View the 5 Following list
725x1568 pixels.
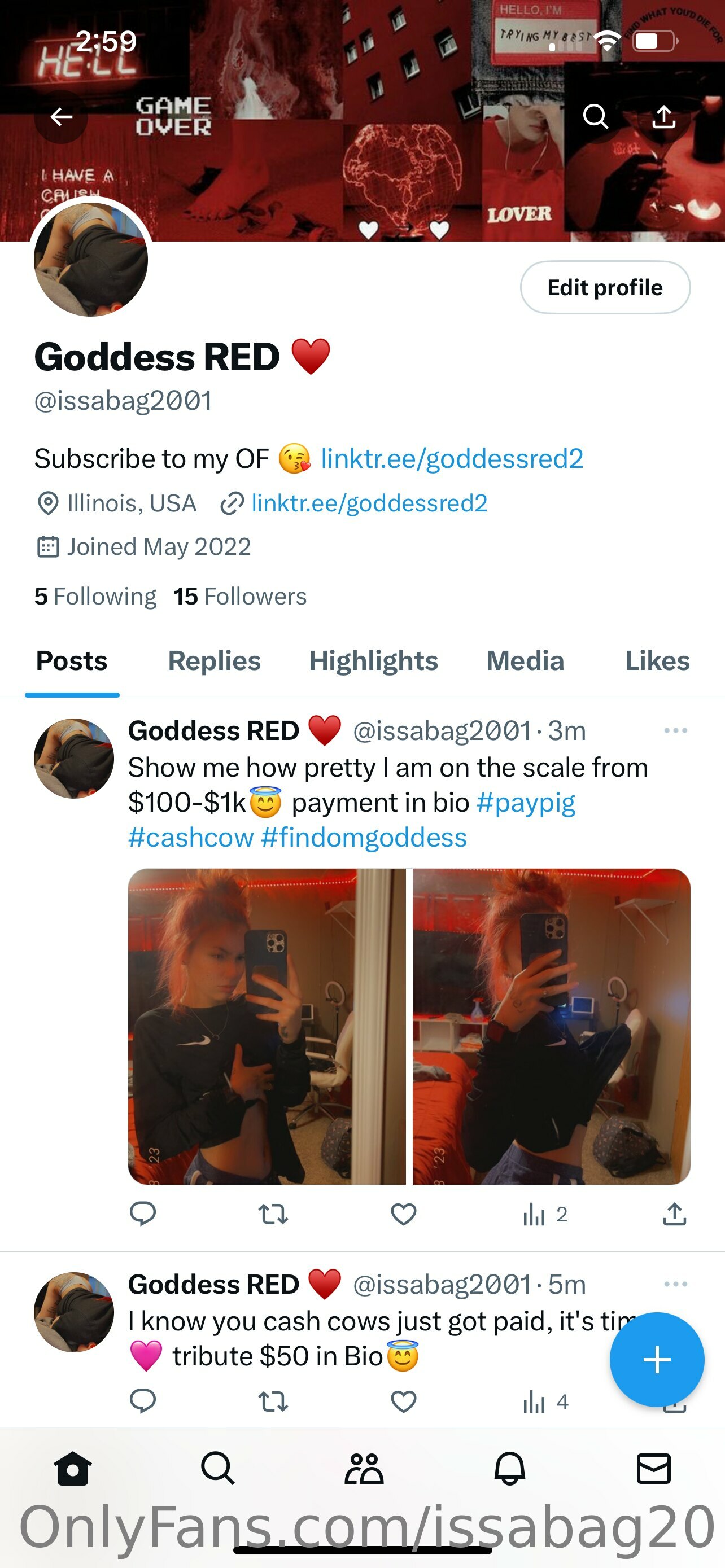(95, 597)
